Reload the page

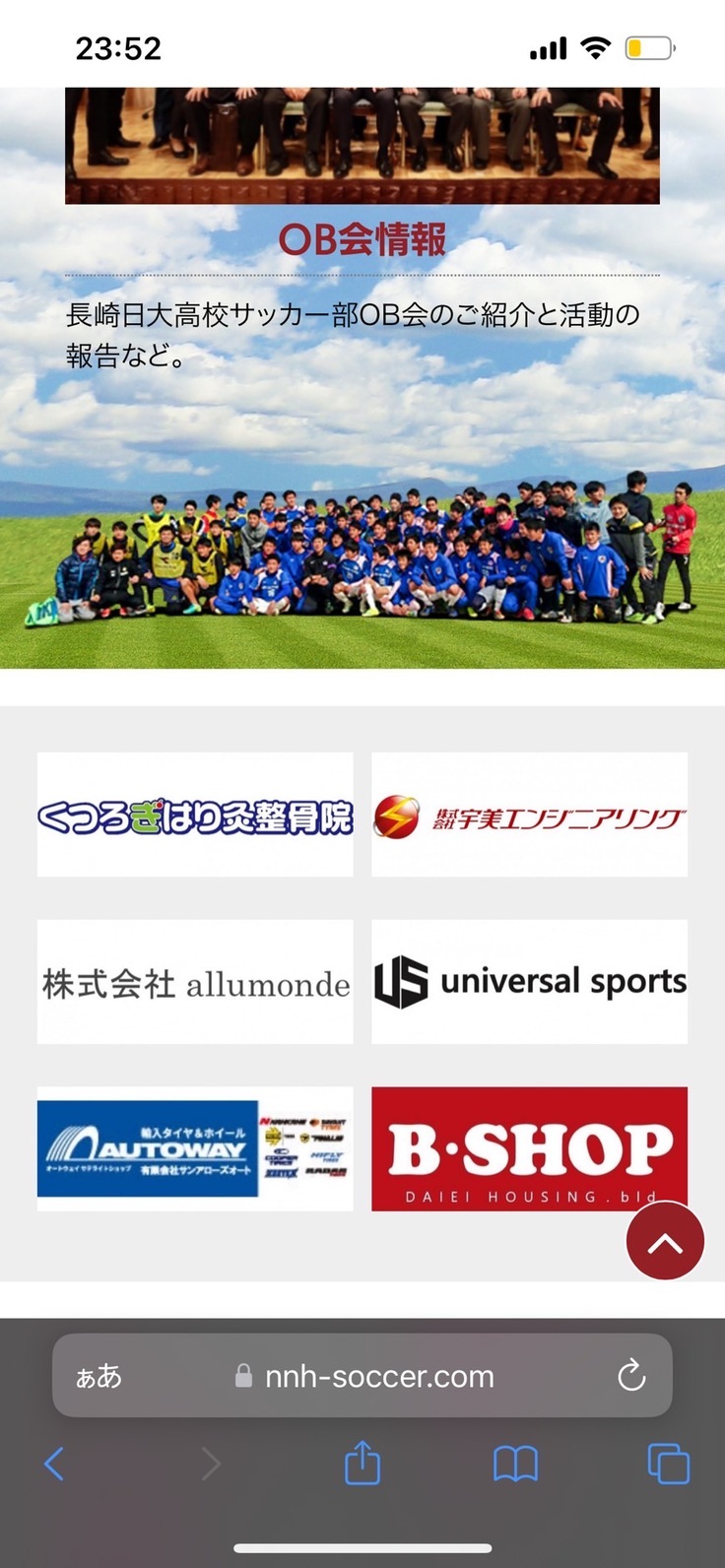(631, 1376)
